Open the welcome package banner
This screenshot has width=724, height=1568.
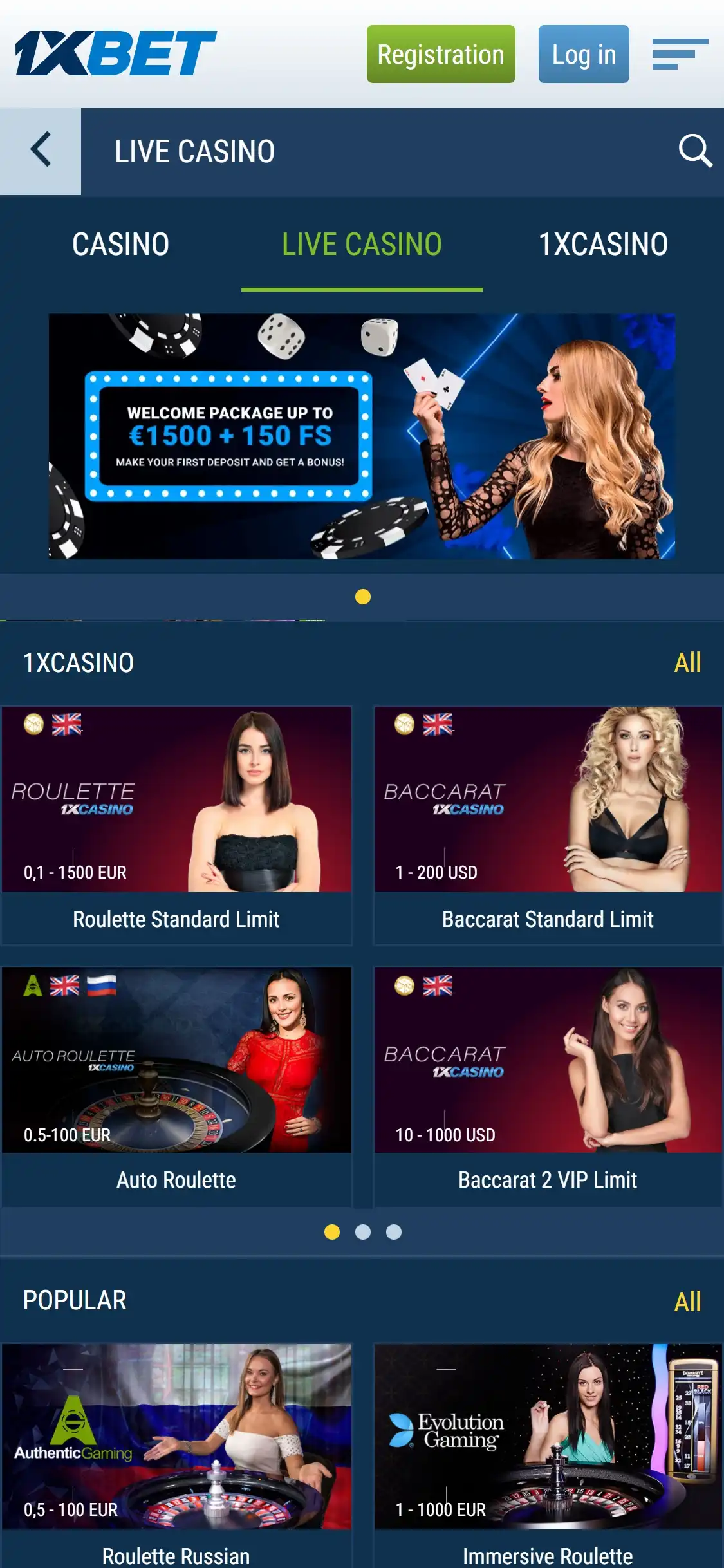coord(362,436)
